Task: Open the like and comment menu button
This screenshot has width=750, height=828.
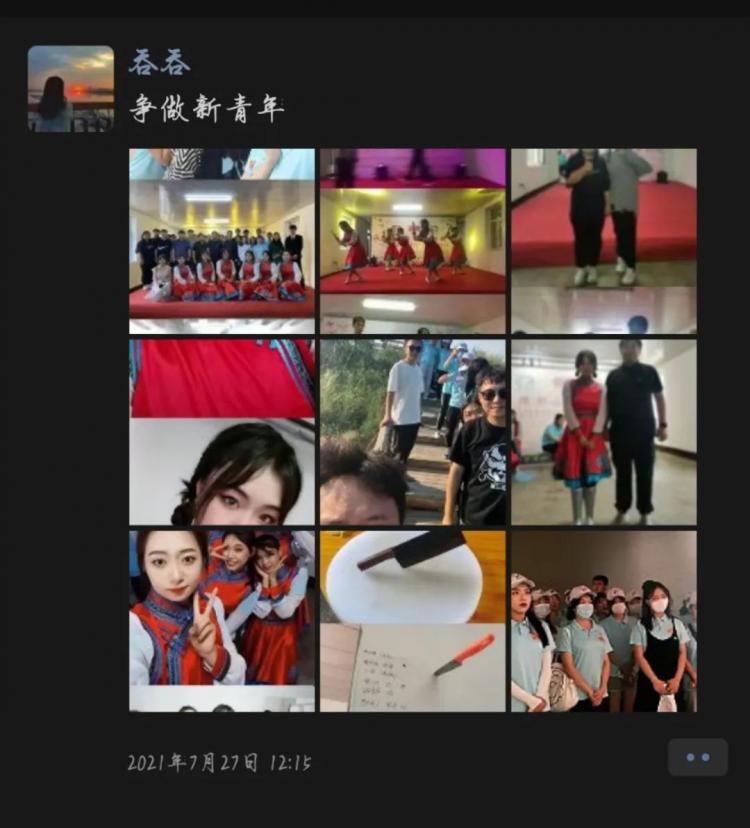Action: (697, 757)
